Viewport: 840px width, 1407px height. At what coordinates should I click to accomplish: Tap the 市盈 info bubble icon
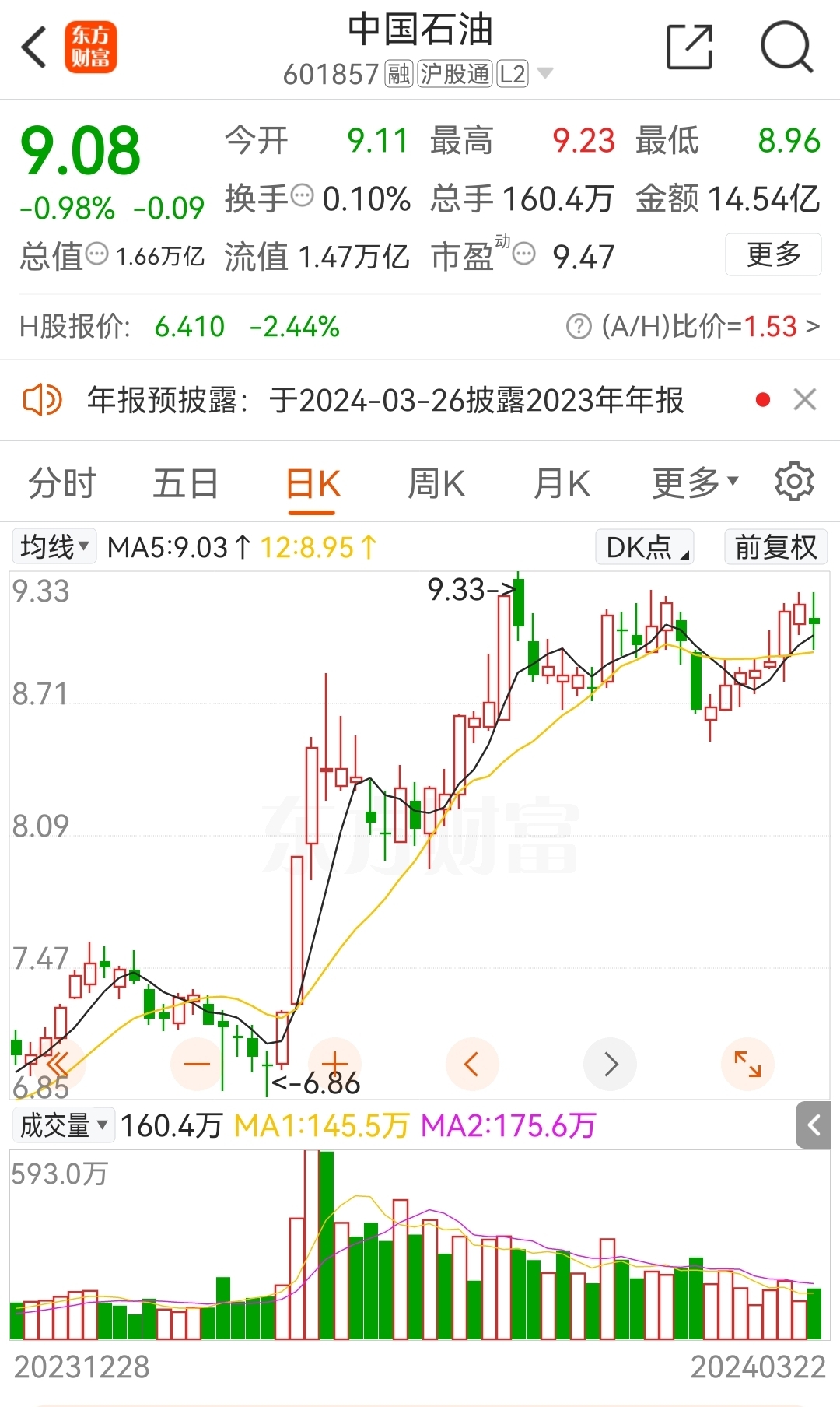pyautogui.click(x=523, y=254)
